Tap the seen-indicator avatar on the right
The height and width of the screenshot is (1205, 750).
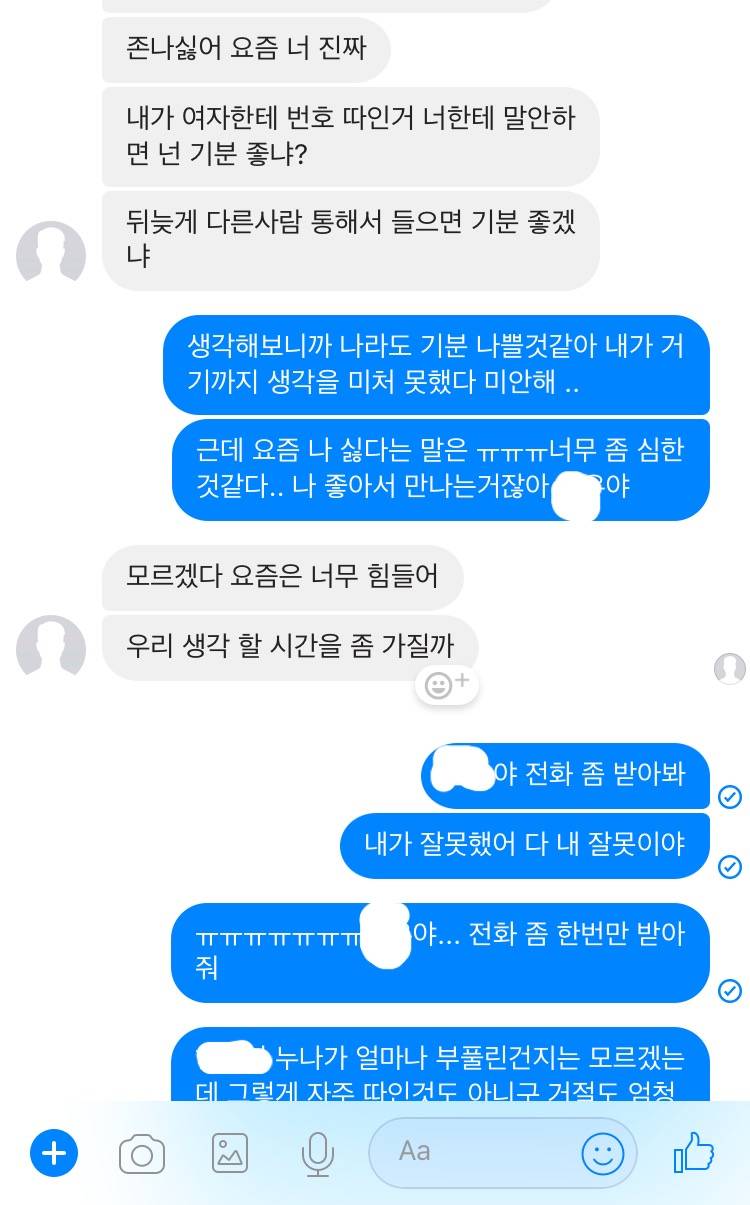(x=731, y=669)
